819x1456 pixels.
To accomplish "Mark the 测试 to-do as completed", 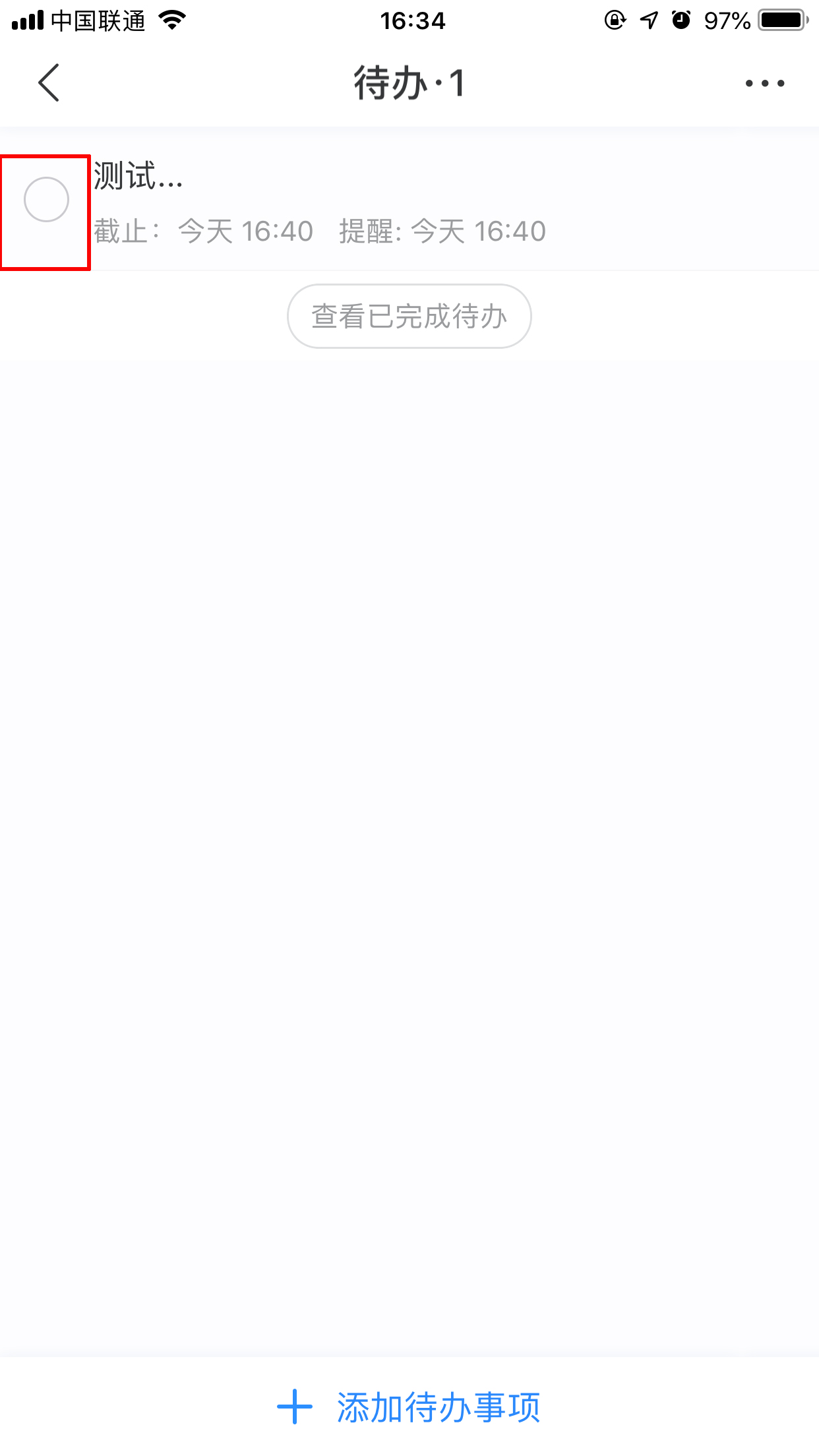I will pyautogui.click(x=46, y=199).
